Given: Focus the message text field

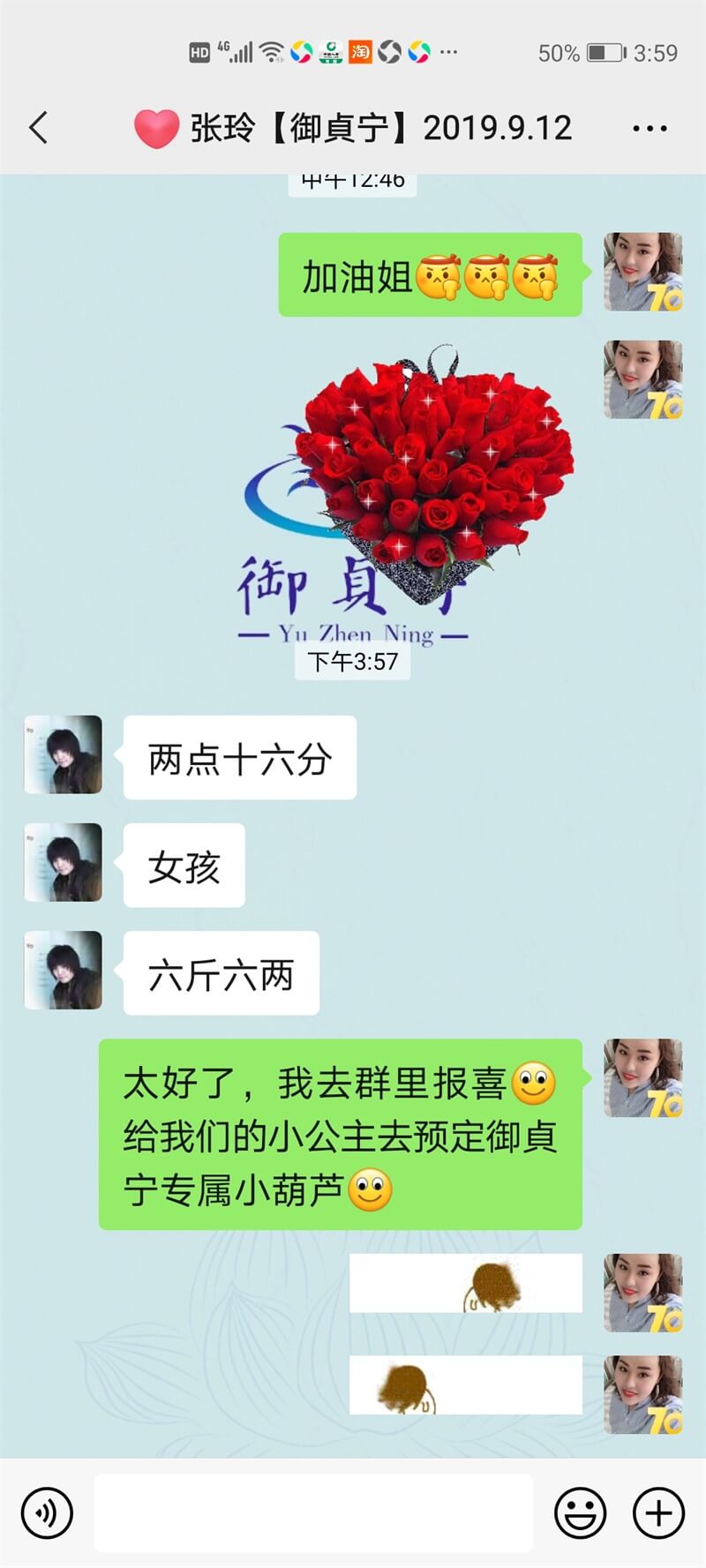Looking at the screenshot, I should [313, 1512].
